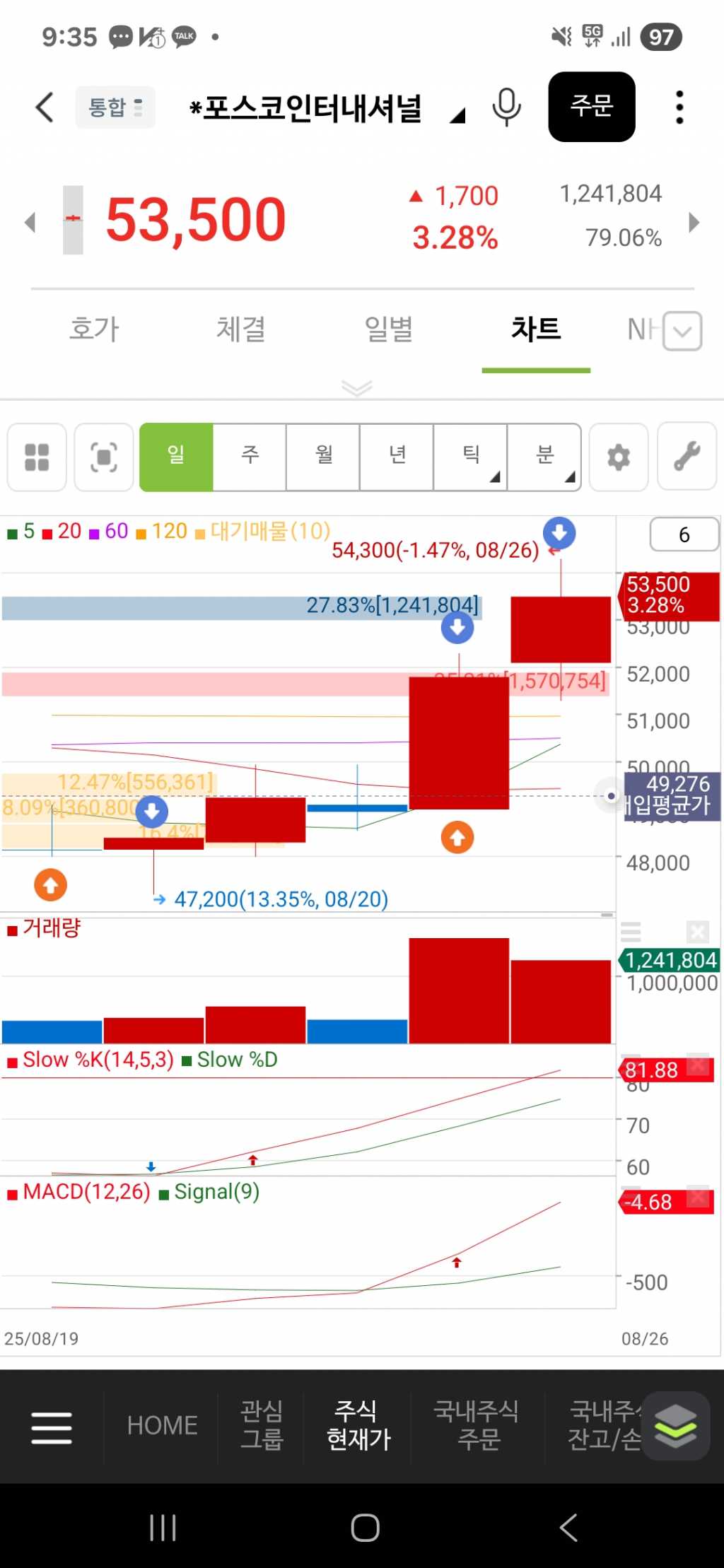
Task: Go back using the top-left arrow
Action: click(x=45, y=107)
